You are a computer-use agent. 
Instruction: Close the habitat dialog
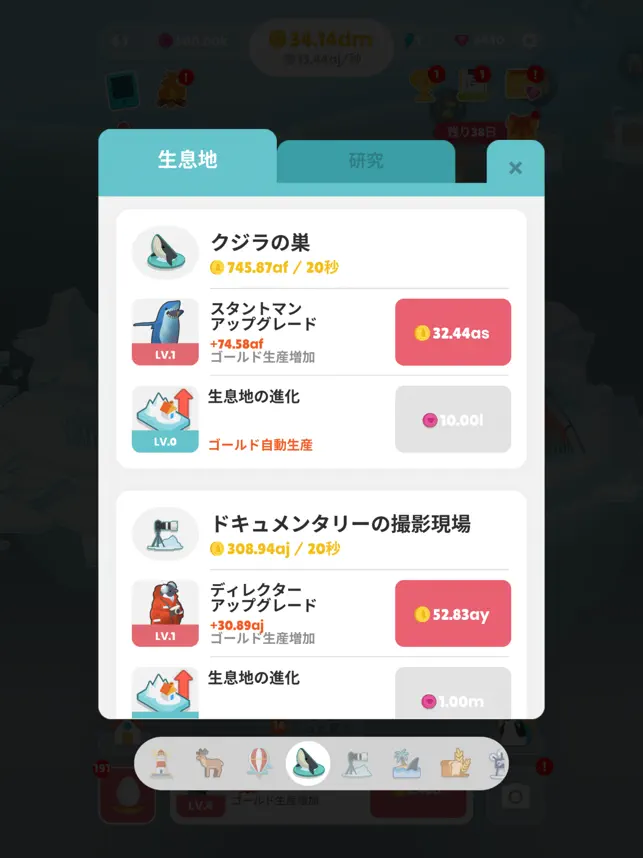pyautogui.click(x=515, y=168)
